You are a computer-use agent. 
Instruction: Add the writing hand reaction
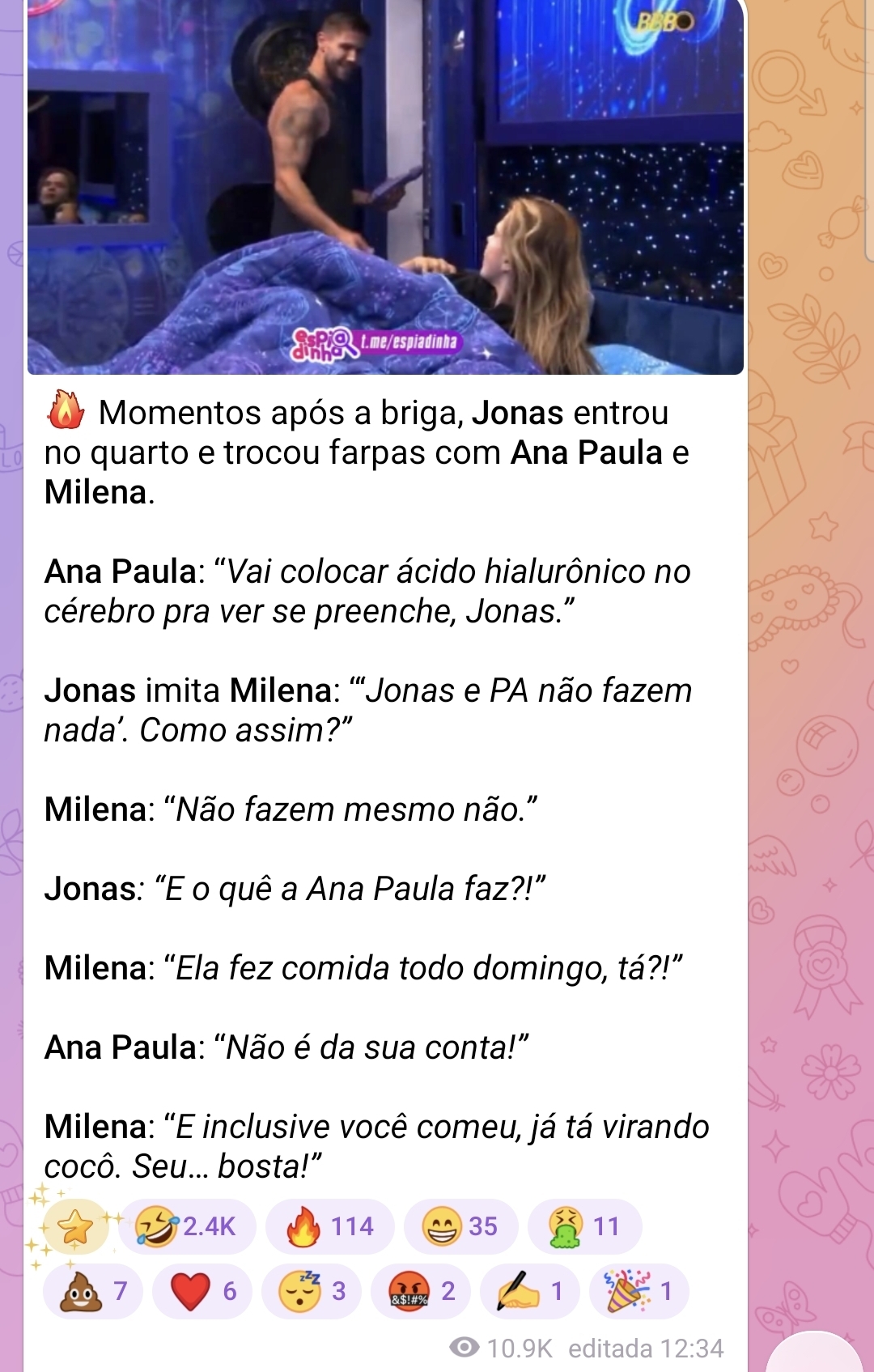click(x=530, y=1291)
